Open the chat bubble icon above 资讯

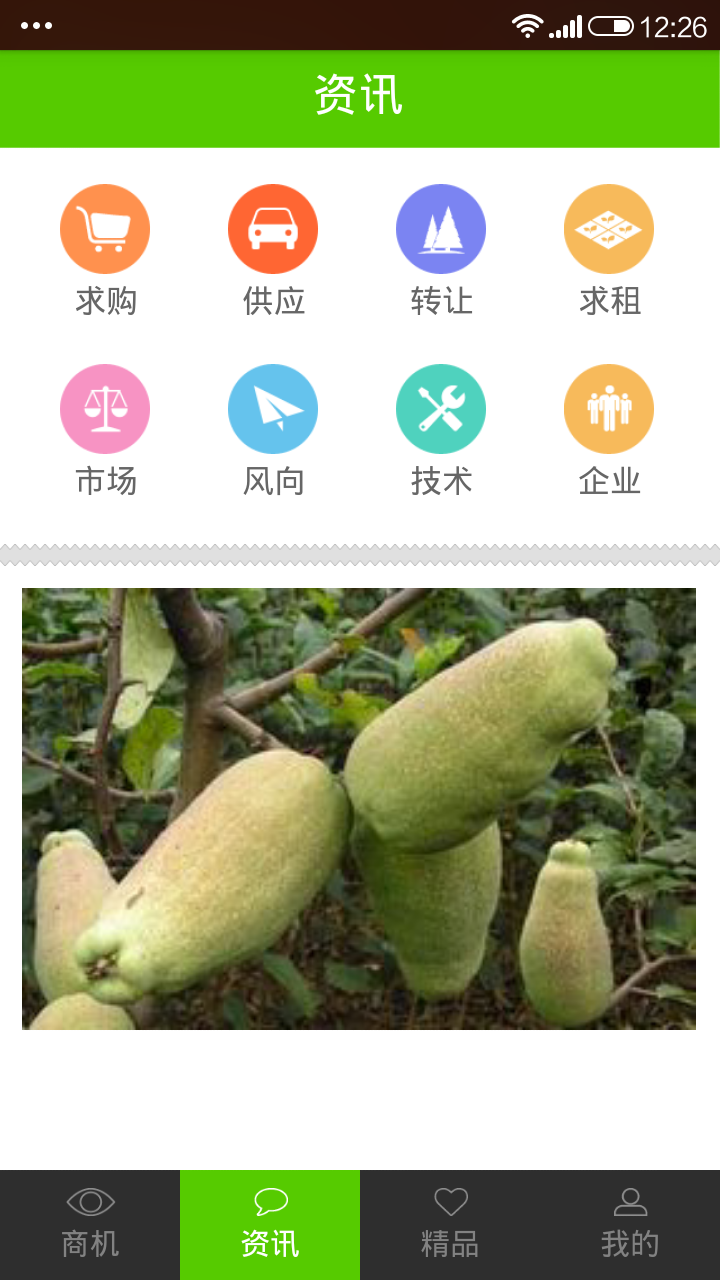point(270,1202)
